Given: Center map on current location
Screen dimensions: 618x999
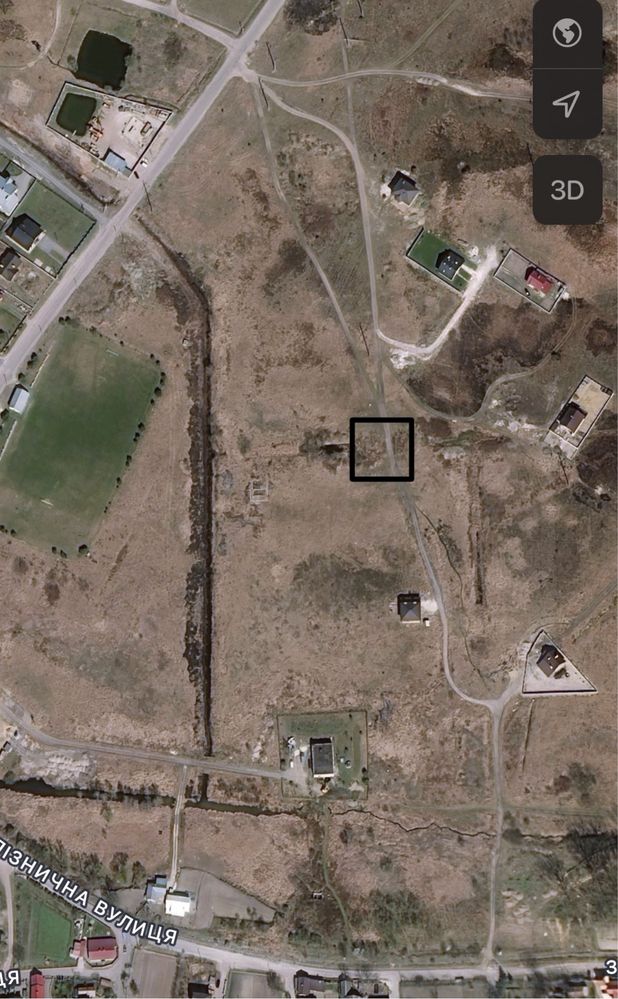Looking at the screenshot, I should [x=567, y=103].
